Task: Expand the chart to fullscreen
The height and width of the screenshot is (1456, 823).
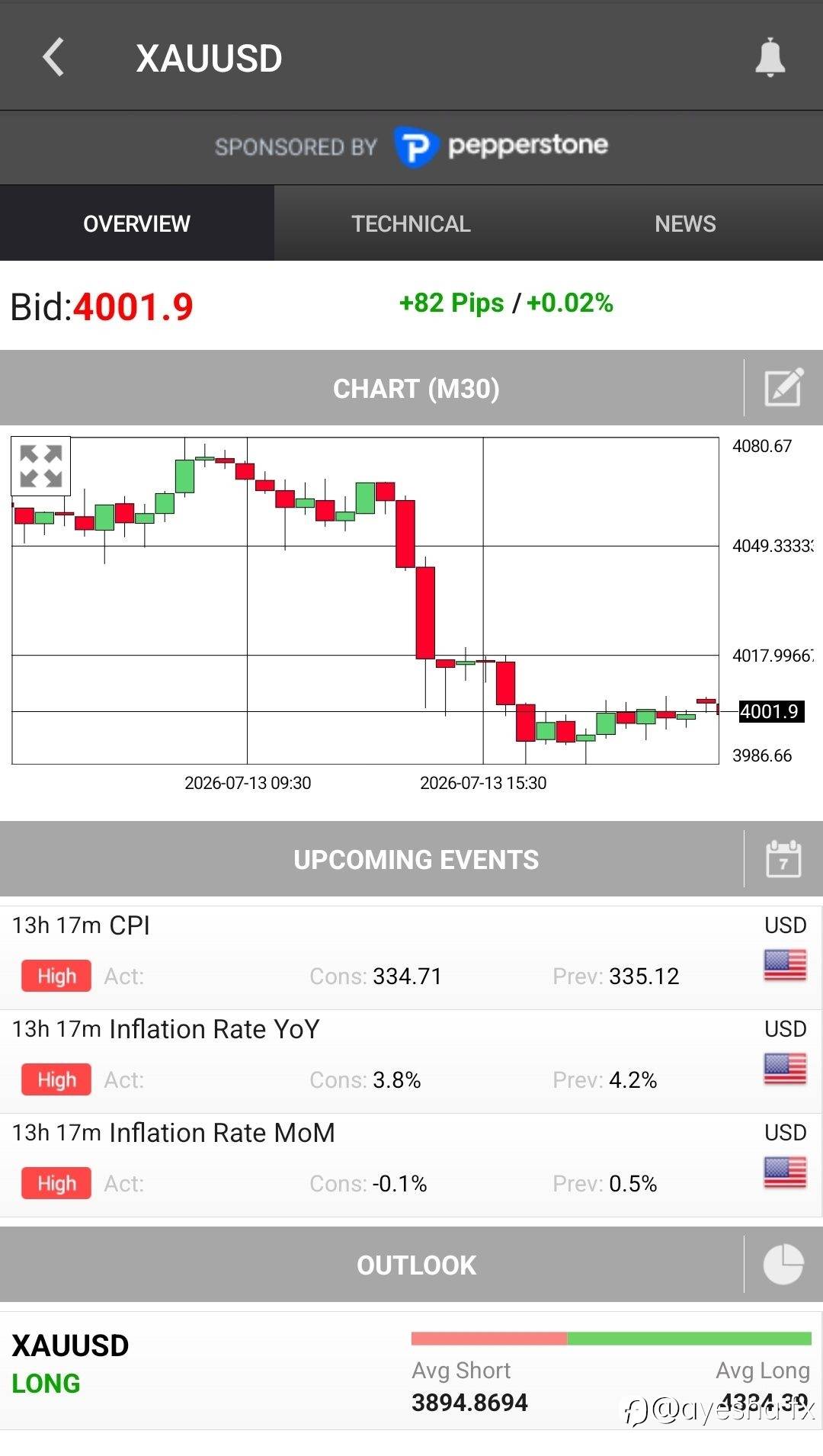Action: coord(40,466)
